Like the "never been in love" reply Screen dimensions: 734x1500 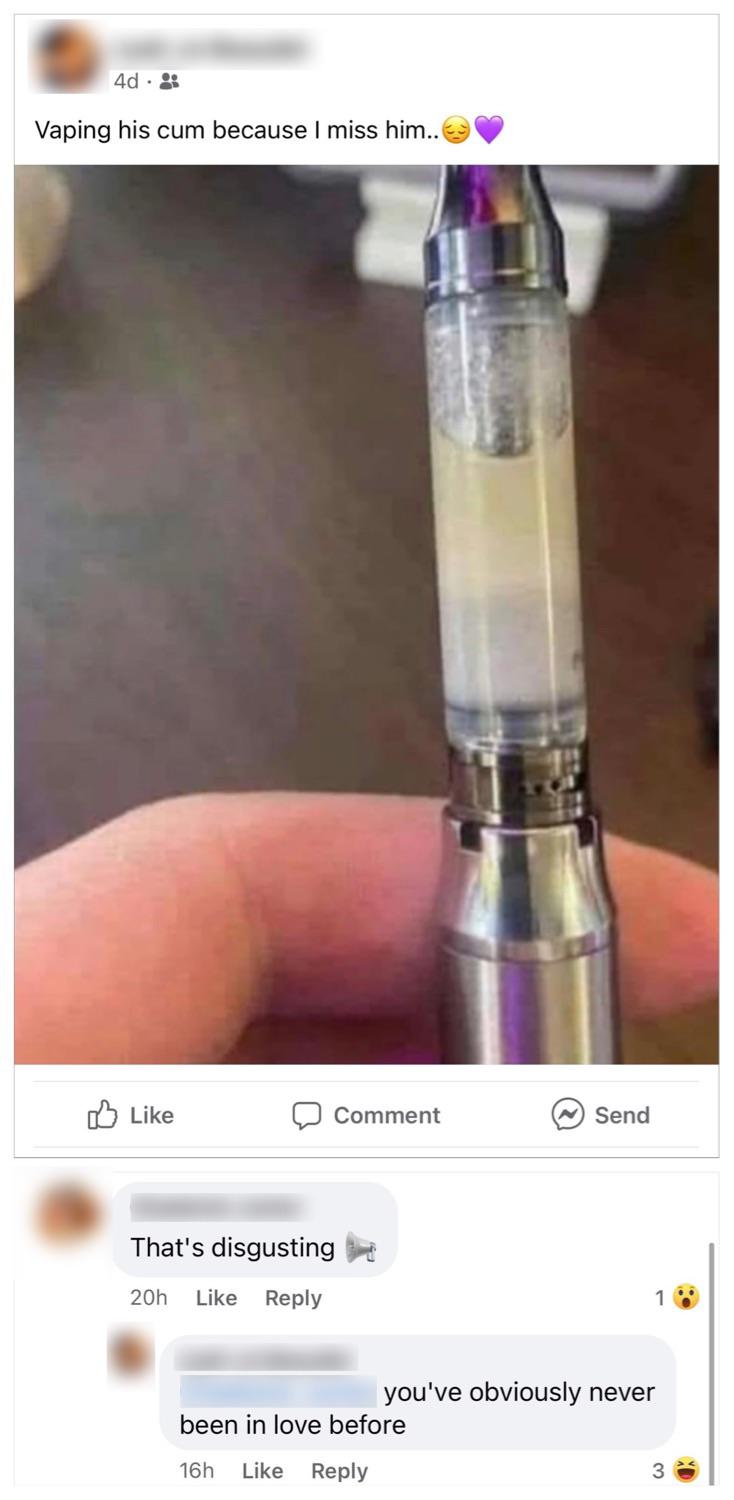coord(262,1471)
